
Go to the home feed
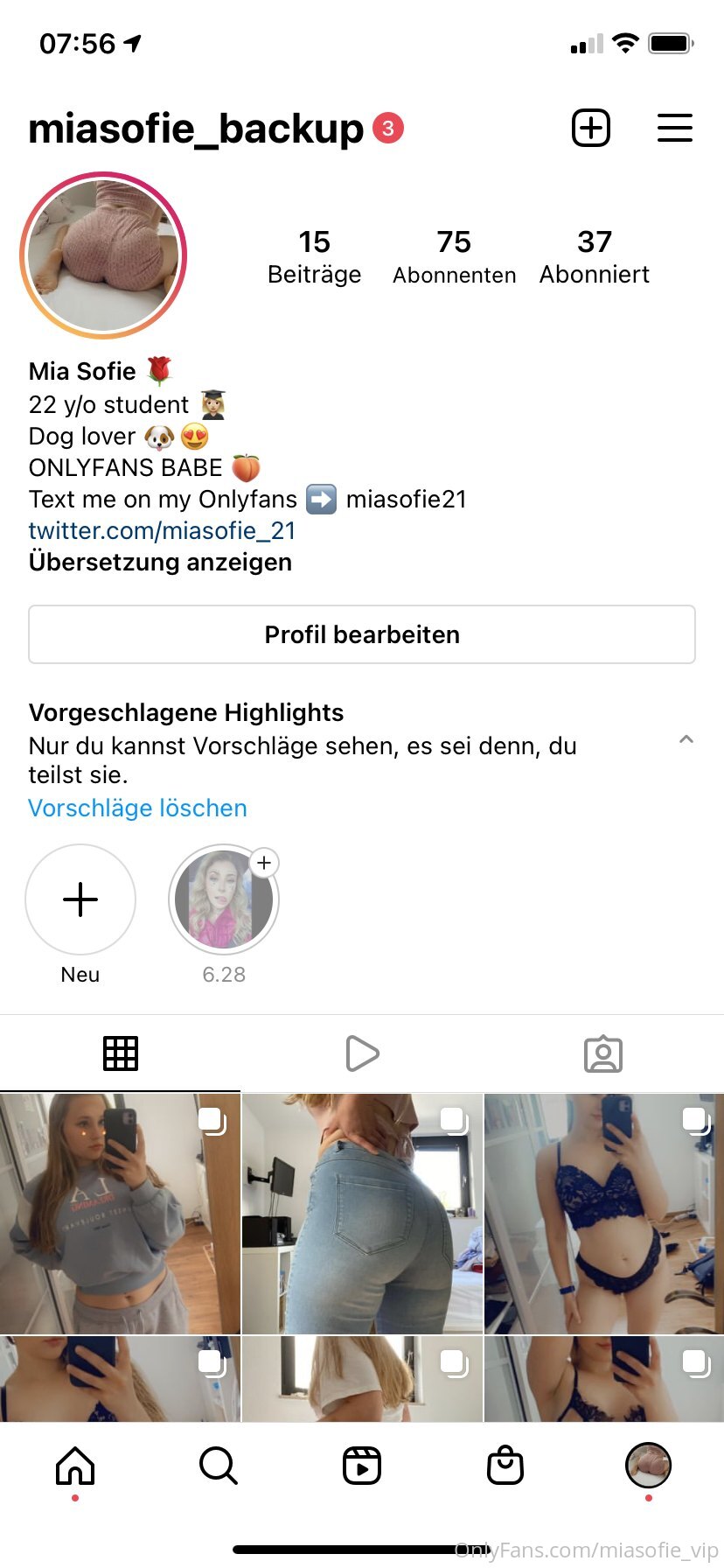[x=75, y=1465]
